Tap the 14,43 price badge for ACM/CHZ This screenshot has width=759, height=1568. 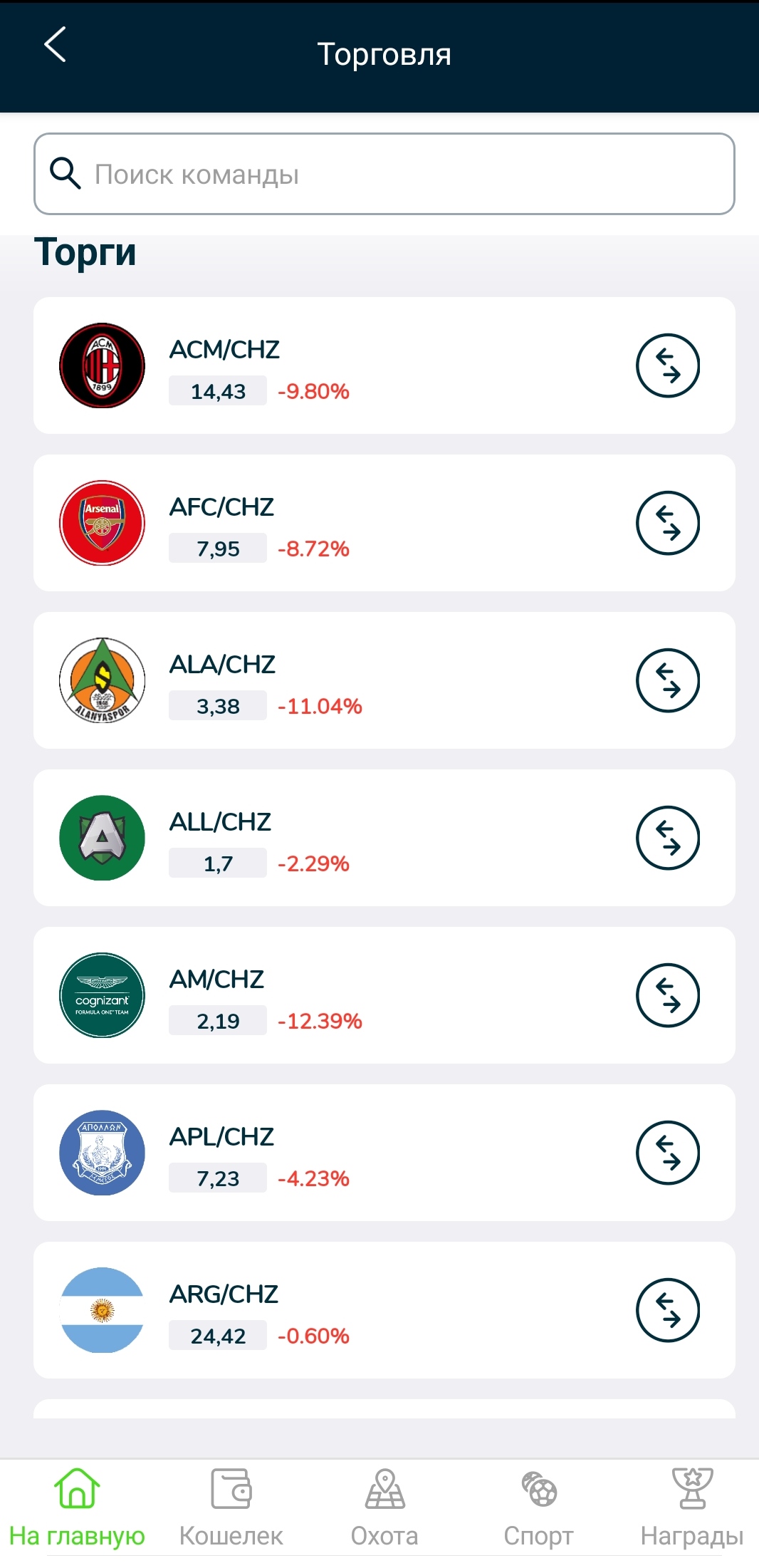(x=217, y=391)
